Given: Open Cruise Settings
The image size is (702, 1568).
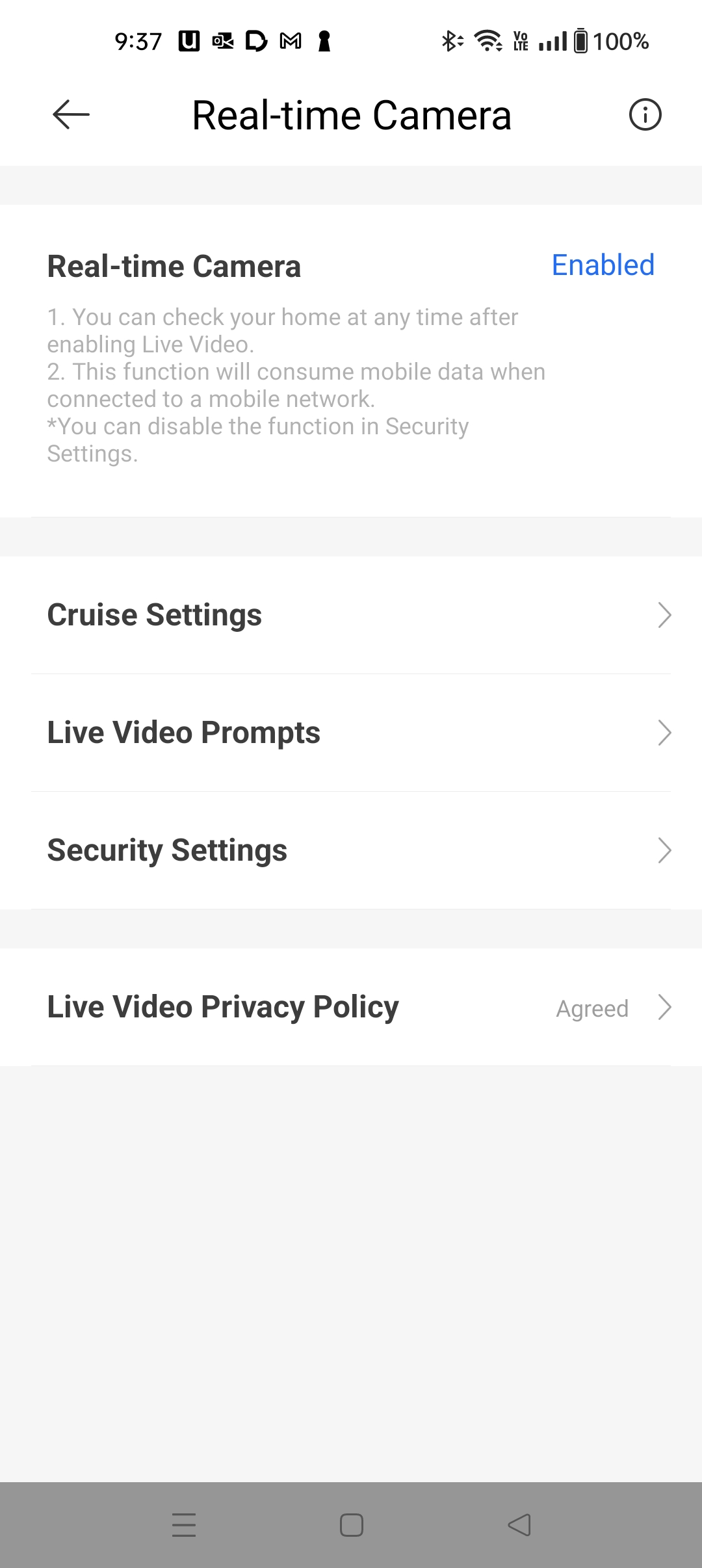Looking at the screenshot, I should [x=351, y=615].
